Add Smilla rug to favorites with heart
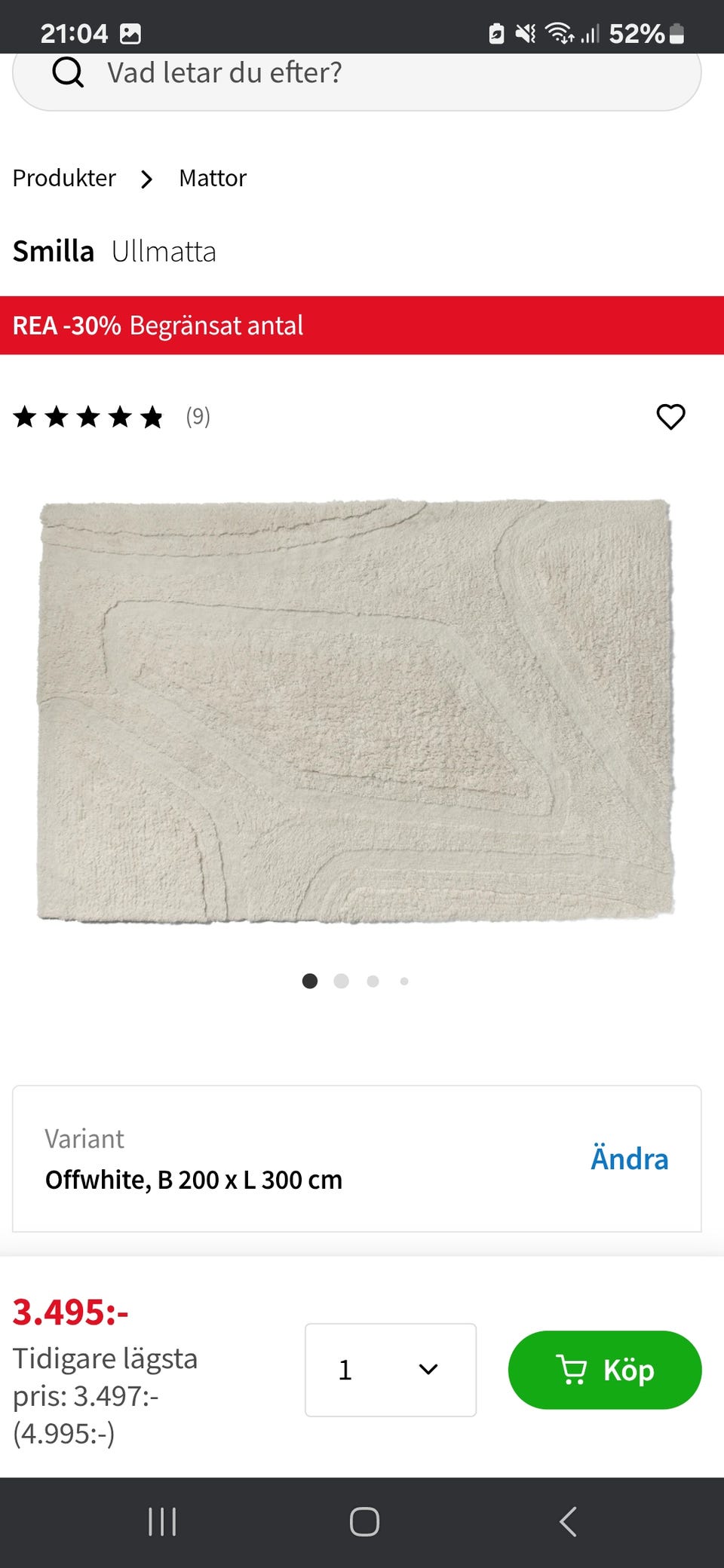724x1568 pixels. (670, 417)
